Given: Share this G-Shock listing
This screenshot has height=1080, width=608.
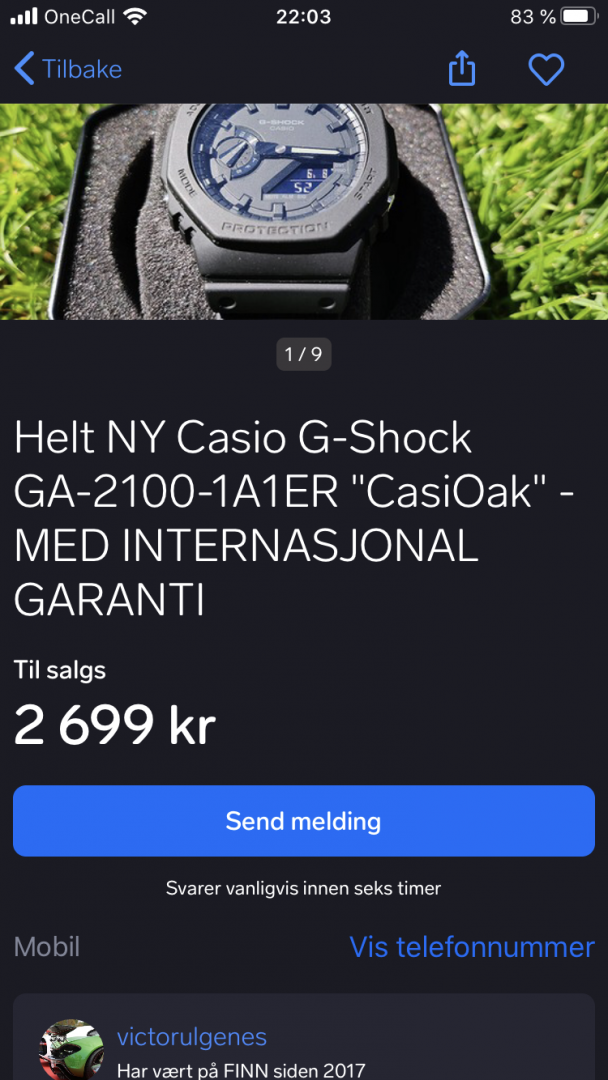Looking at the screenshot, I should click(461, 69).
